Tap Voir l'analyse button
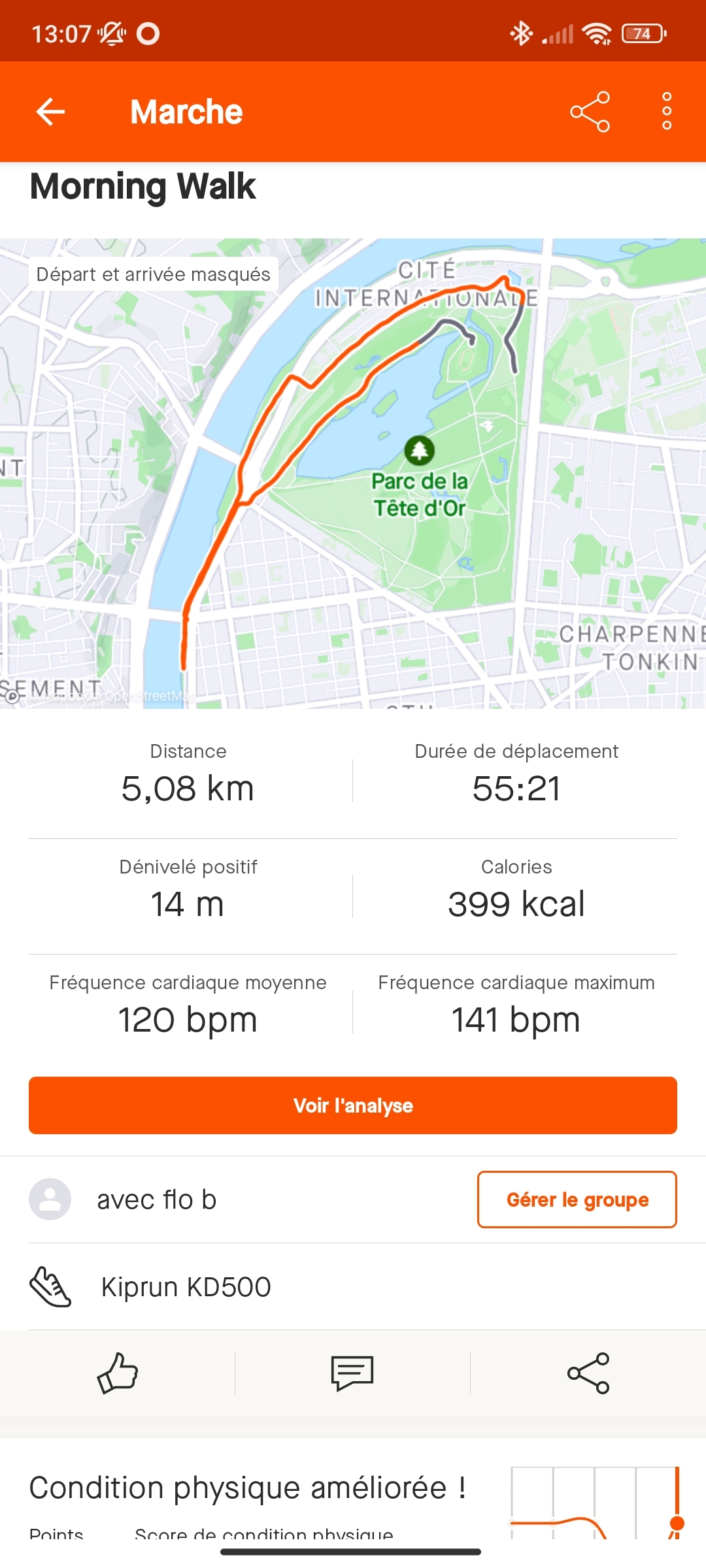The height and width of the screenshot is (1568, 706). tap(353, 1105)
